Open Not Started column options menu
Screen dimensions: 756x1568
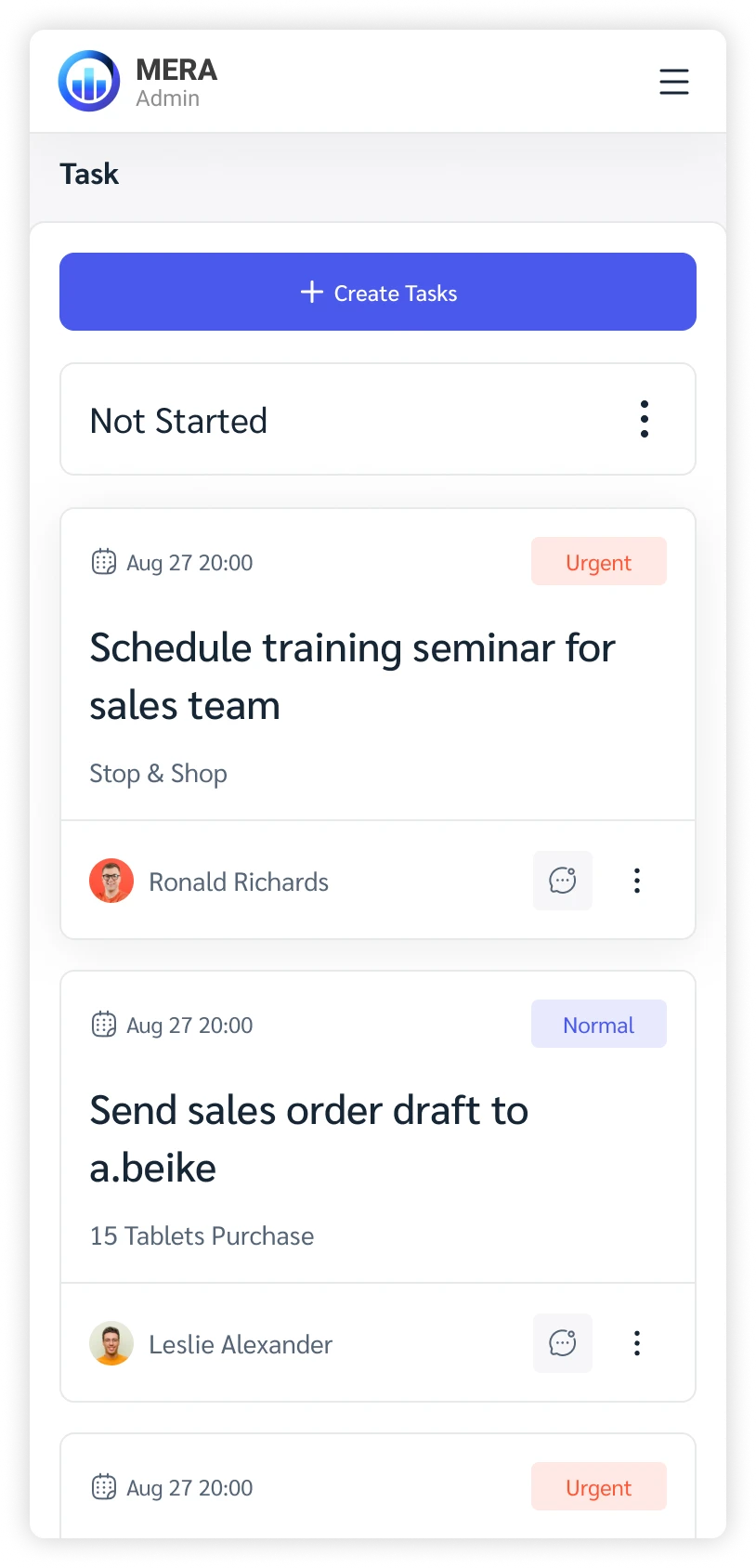(644, 419)
